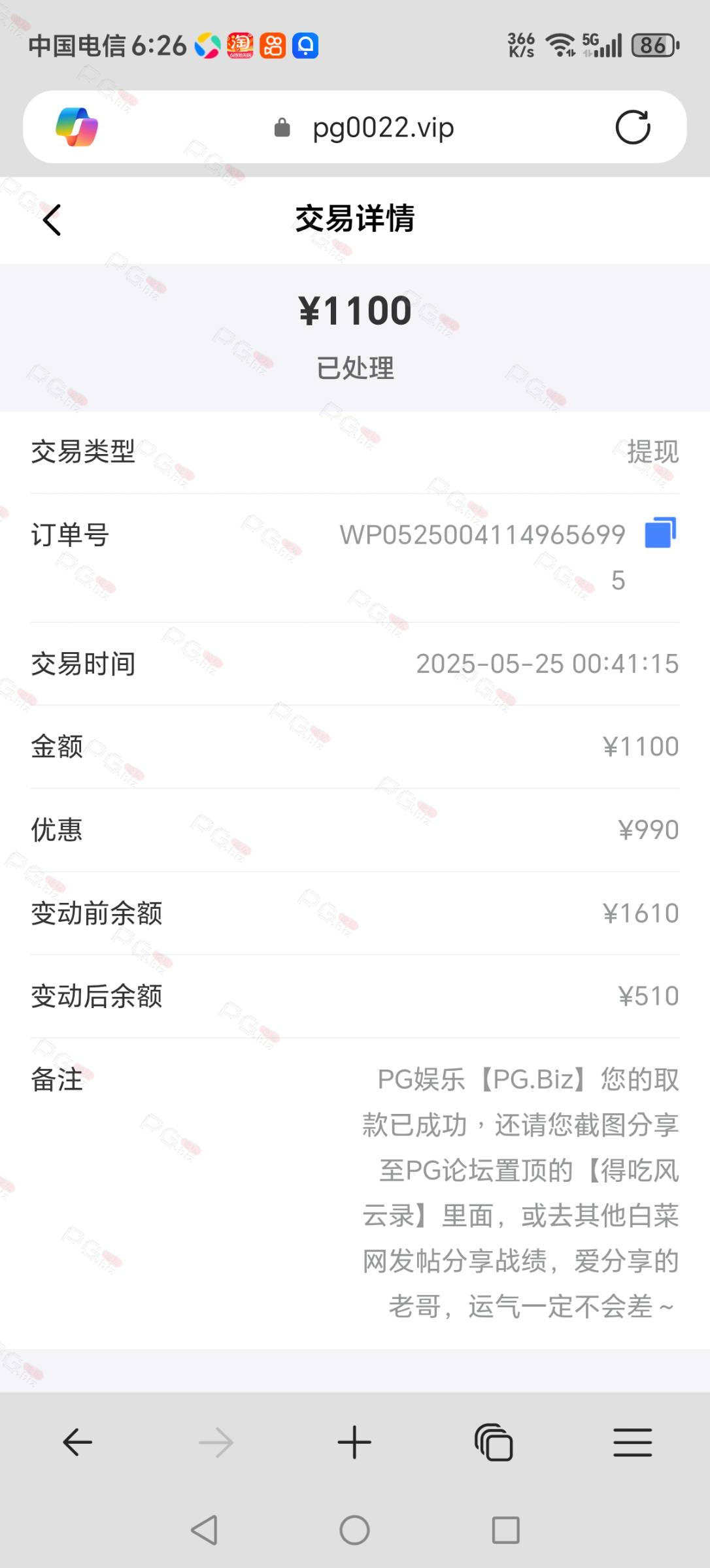Screen dimensions: 710x1568
Task: Open a new tab with the plus button
Action: (x=354, y=1442)
